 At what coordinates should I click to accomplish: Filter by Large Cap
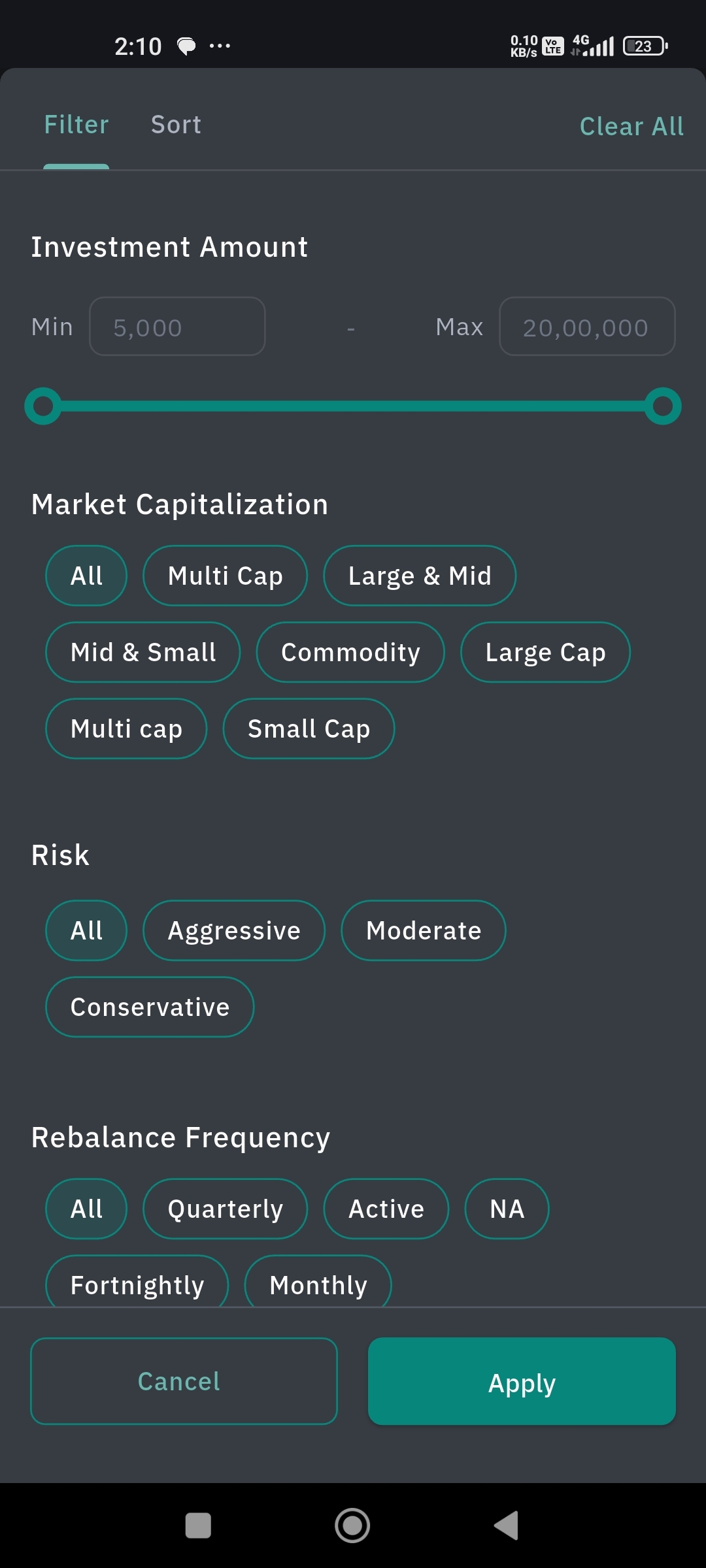pyautogui.click(x=545, y=652)
